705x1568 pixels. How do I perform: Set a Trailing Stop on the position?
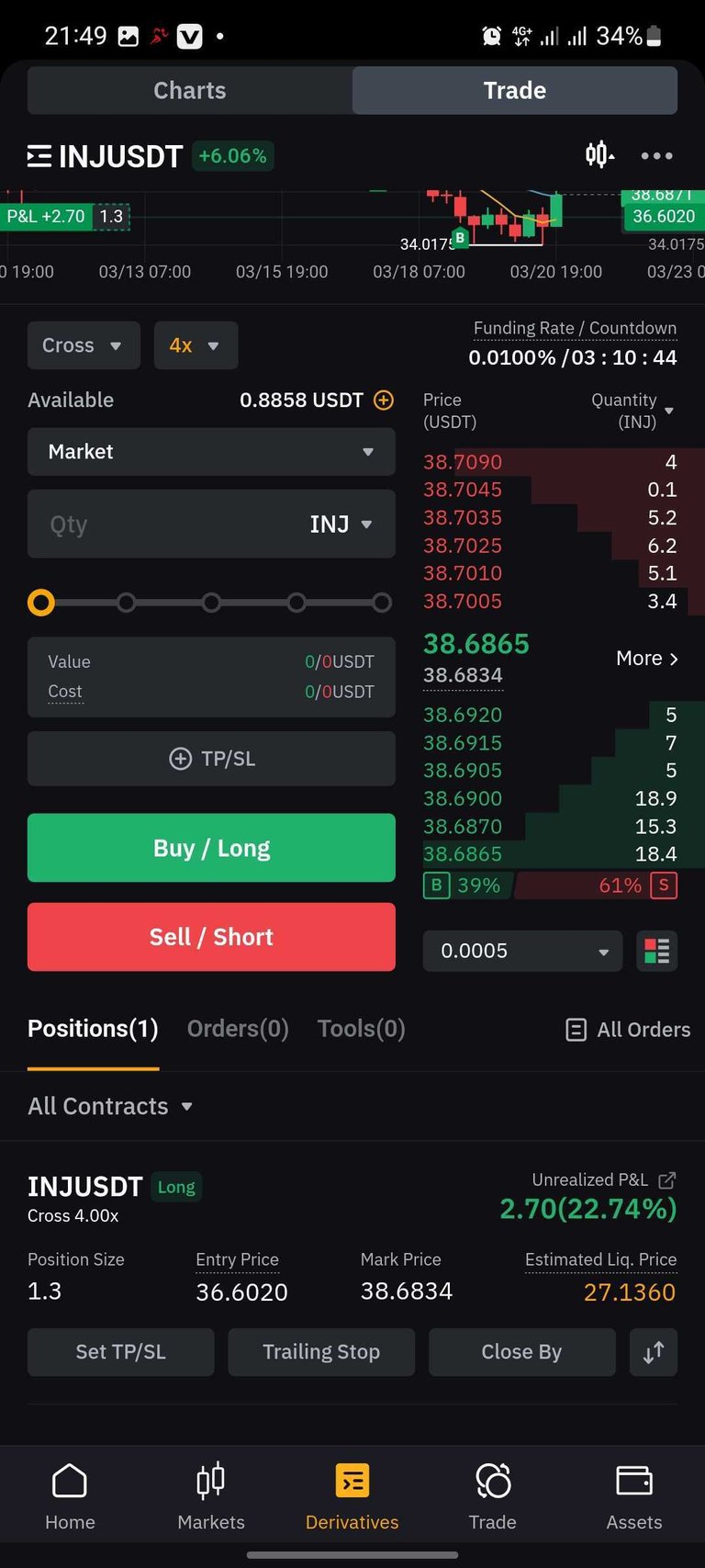pyautogui.click(x=321, y=1352)
